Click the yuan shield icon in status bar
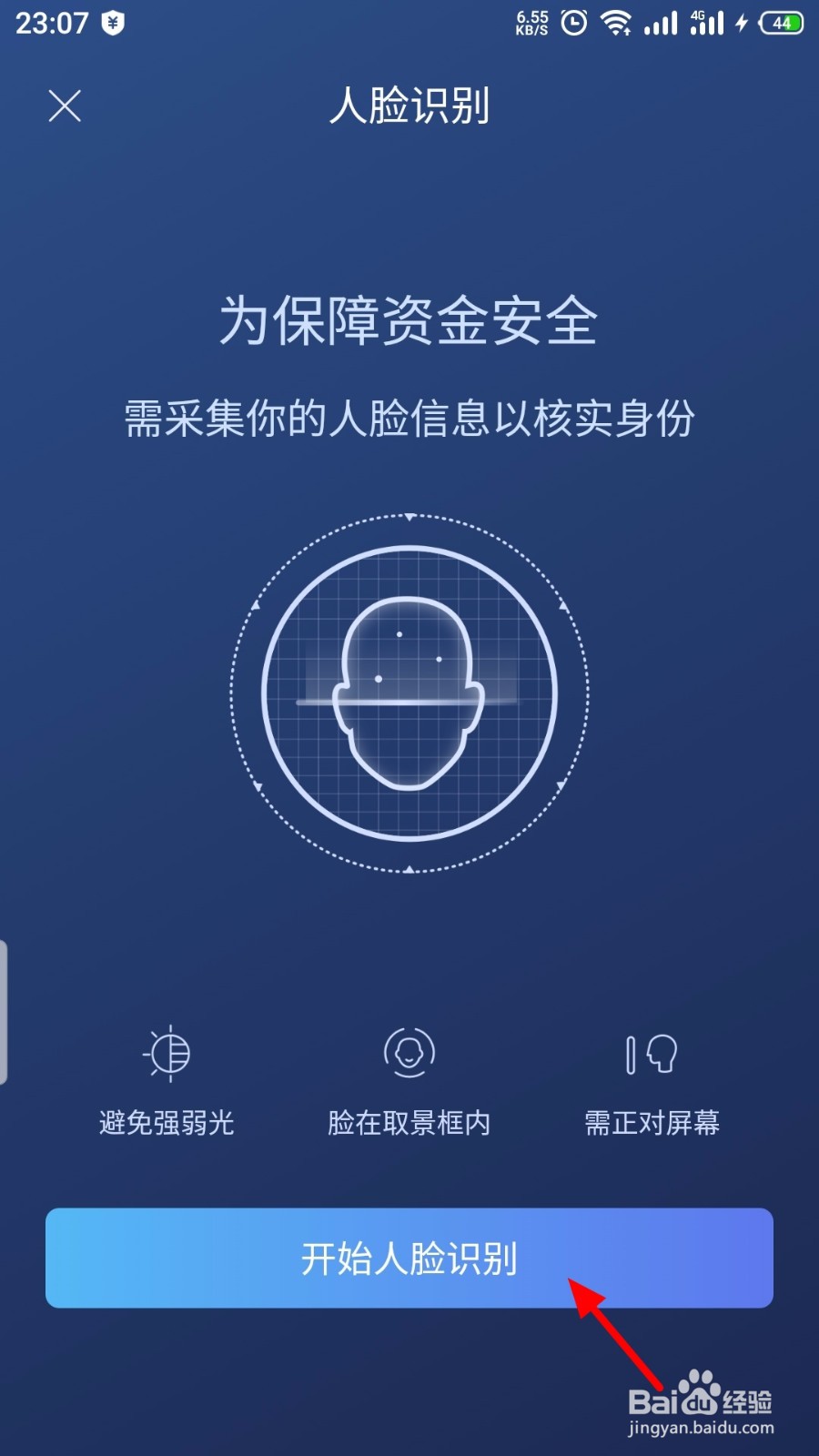The image size is (819, 1456). click(x=112, y=23)
